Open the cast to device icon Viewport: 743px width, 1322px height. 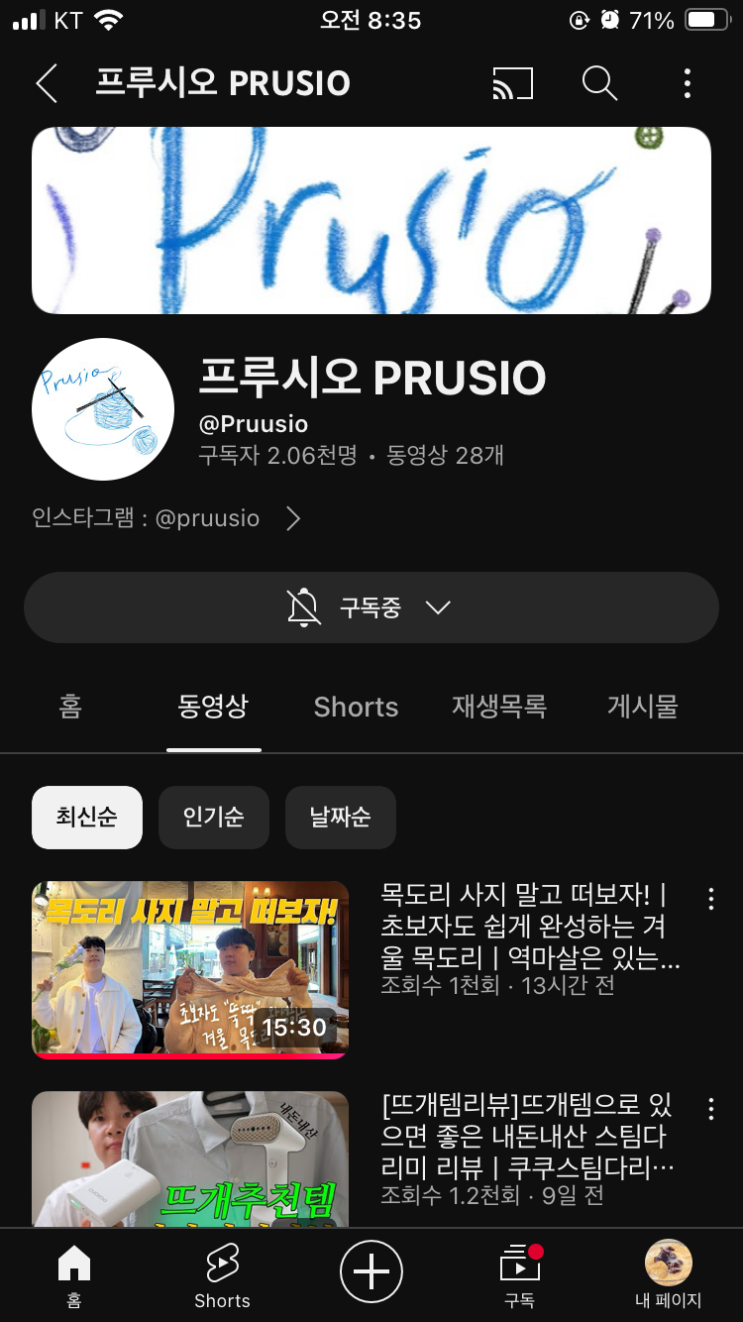pyautogui.click(x=513, y=84)
